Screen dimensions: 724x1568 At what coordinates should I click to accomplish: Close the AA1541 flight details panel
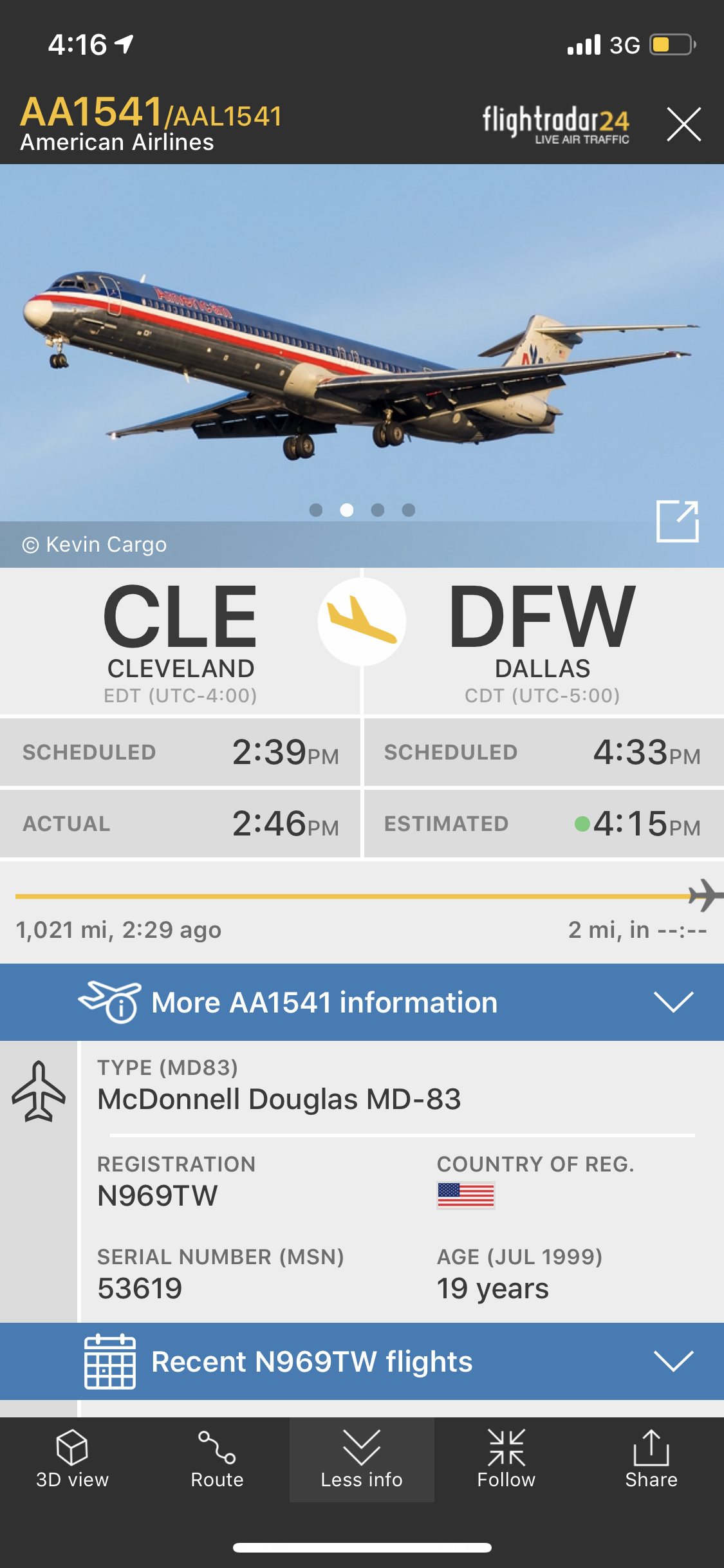[x=683, y=124]
